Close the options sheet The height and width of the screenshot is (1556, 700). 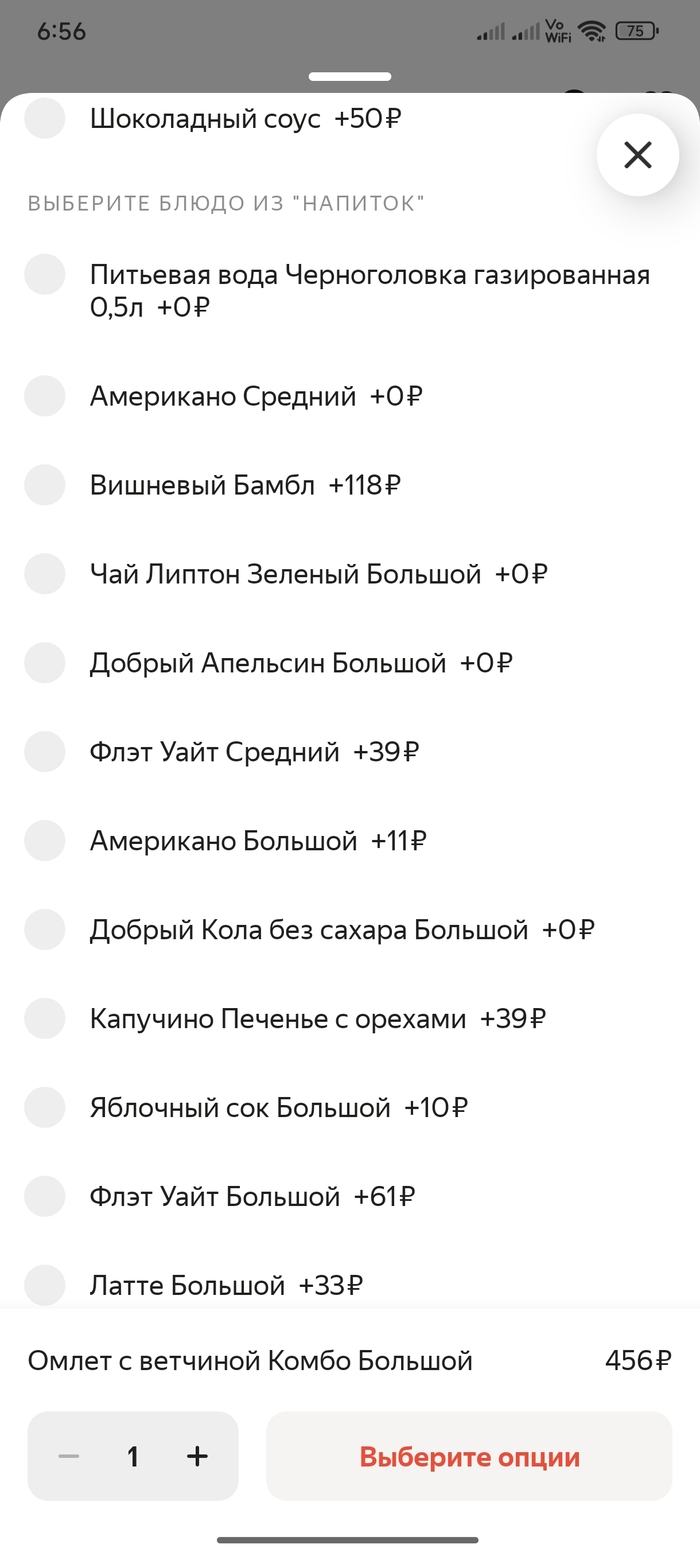coord(637,154)
